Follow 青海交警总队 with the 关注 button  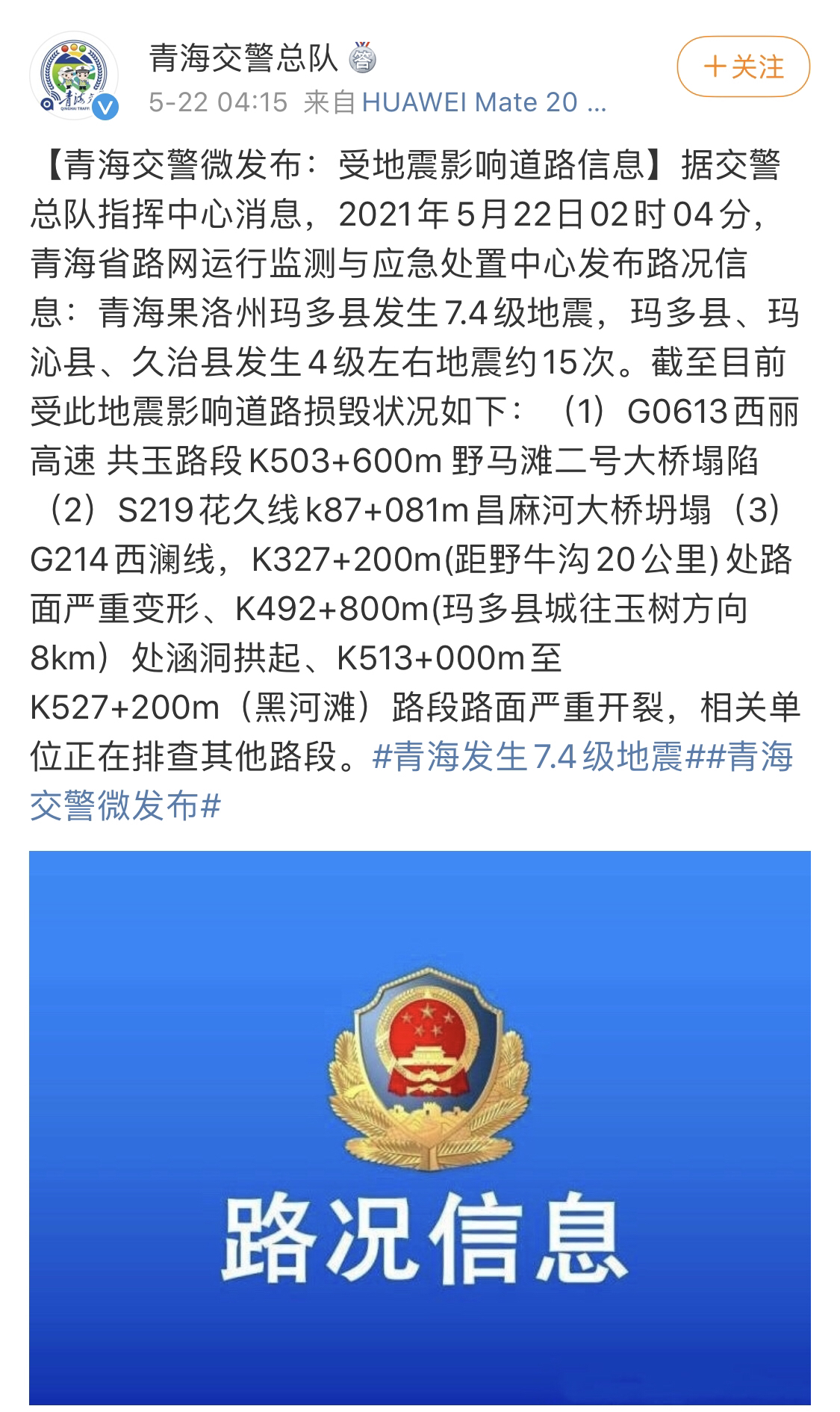(x=743, y=66)
